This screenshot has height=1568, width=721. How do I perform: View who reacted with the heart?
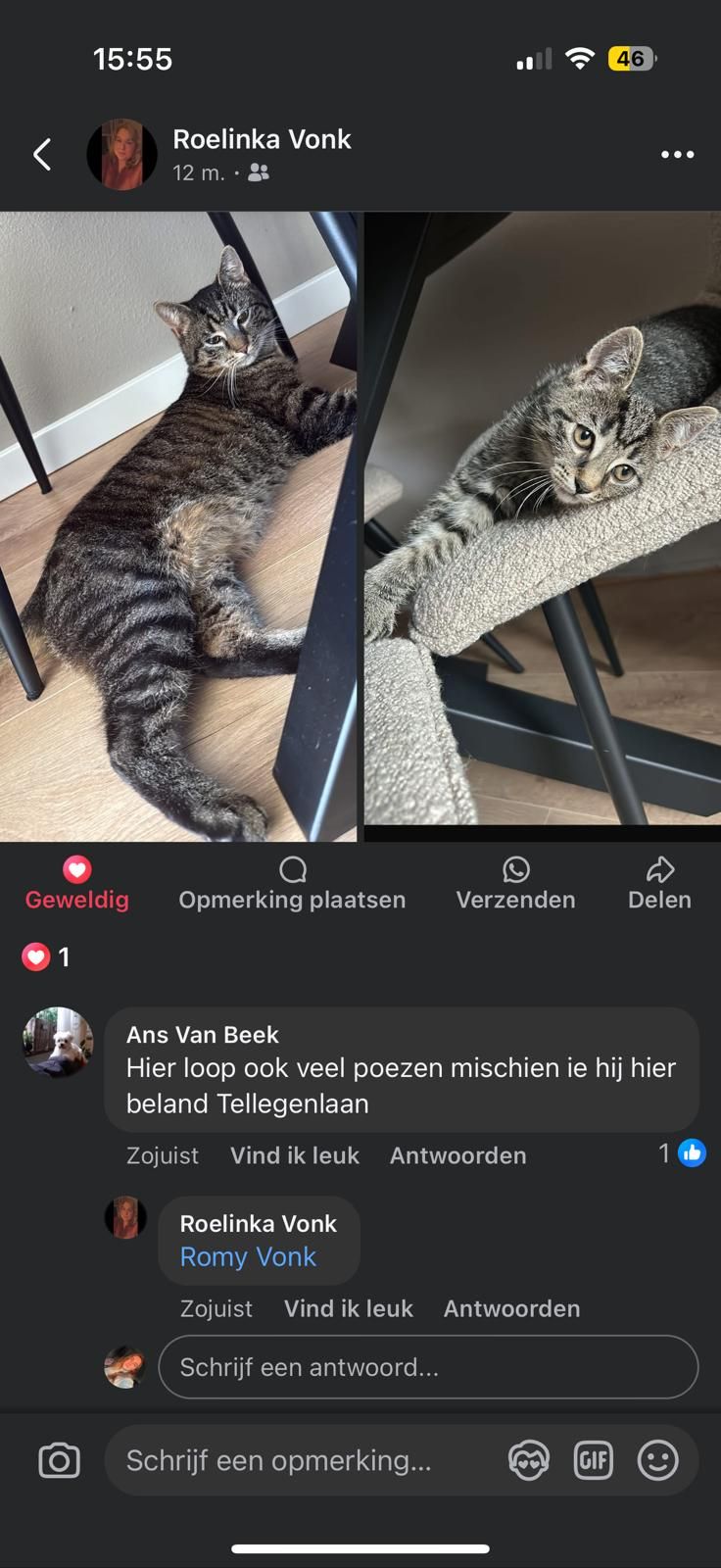pos(46,956)
